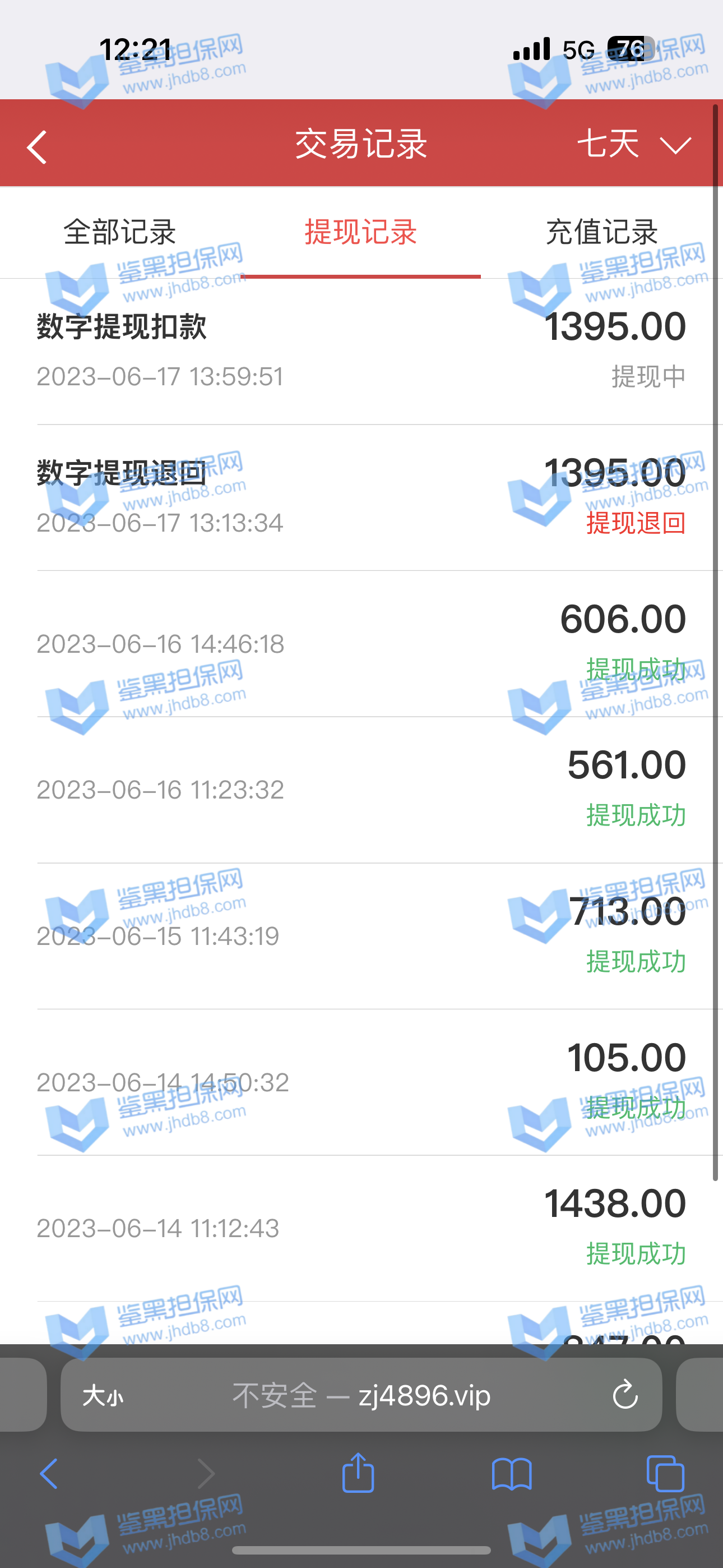The image size is (723, 1568).
Task: Share this page via the share icon
Action: coord(358,1473)
